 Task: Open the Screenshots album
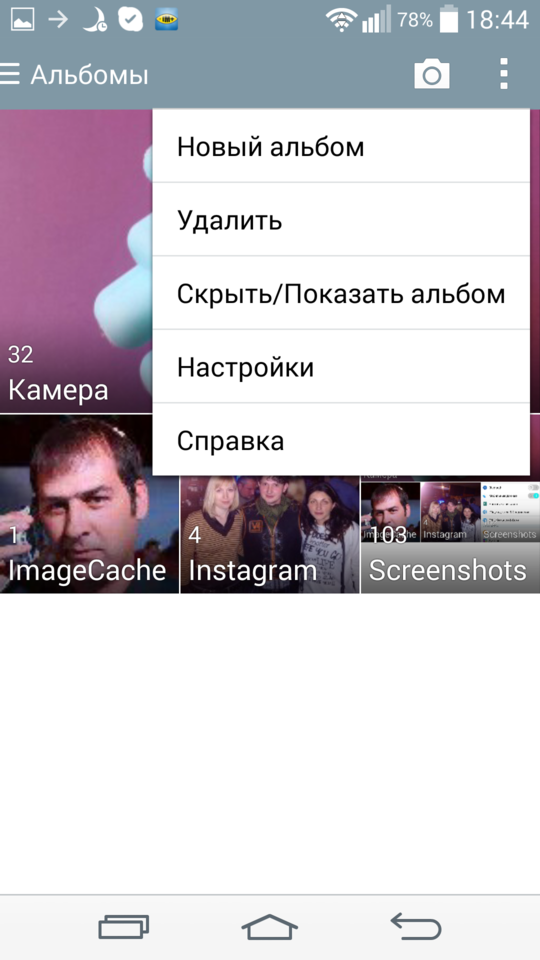450,533
